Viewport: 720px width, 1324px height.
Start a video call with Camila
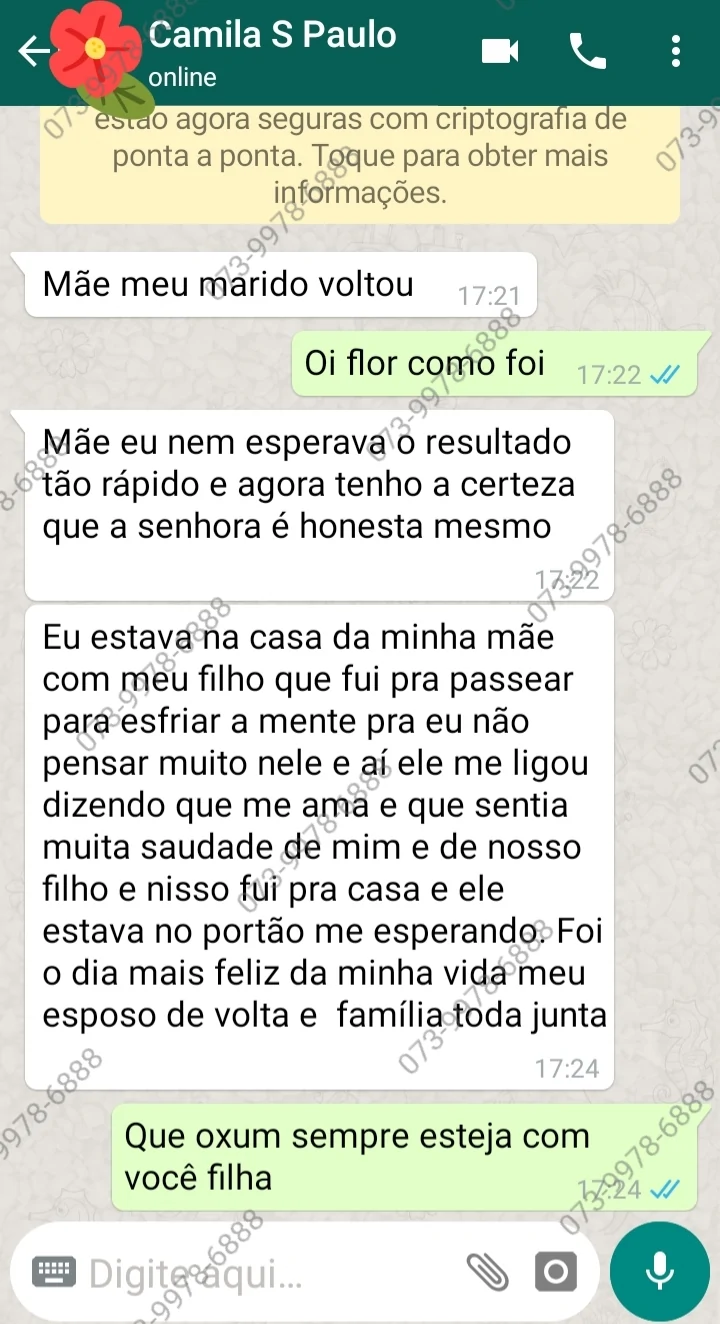click(500, 51)
